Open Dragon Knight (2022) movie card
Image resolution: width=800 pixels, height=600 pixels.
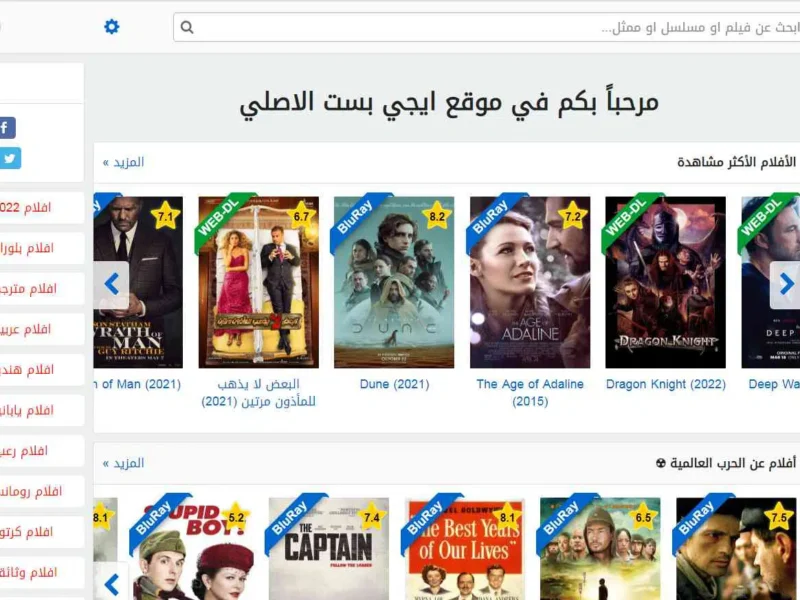(665, 283)
